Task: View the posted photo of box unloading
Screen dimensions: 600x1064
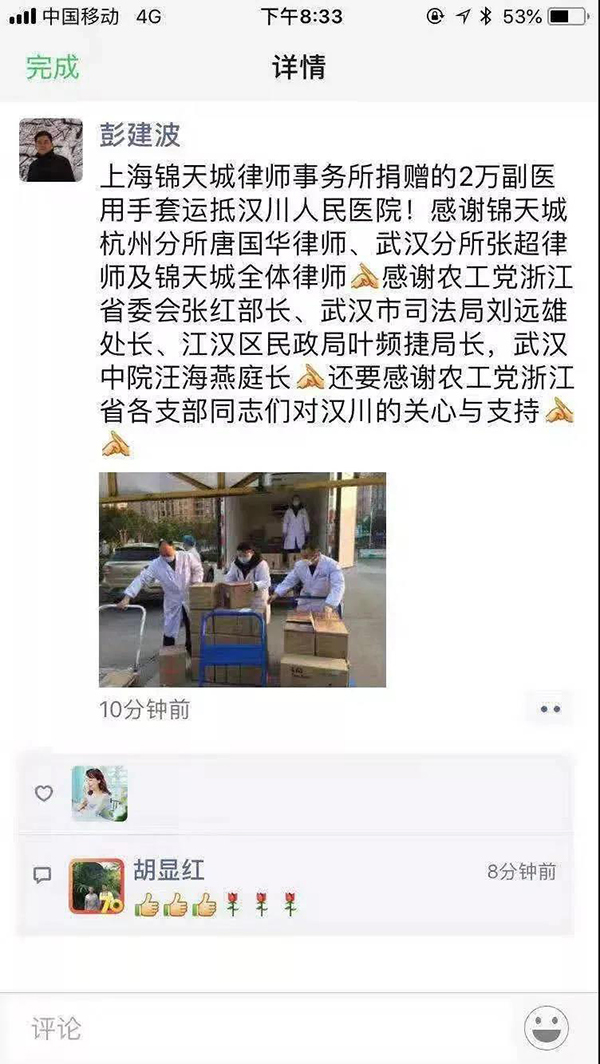Action: tap(242, 579)
